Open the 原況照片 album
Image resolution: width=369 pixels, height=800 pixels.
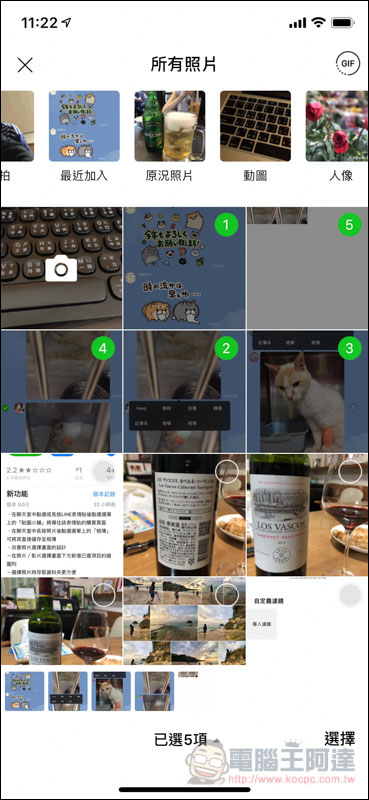point(169,136)
